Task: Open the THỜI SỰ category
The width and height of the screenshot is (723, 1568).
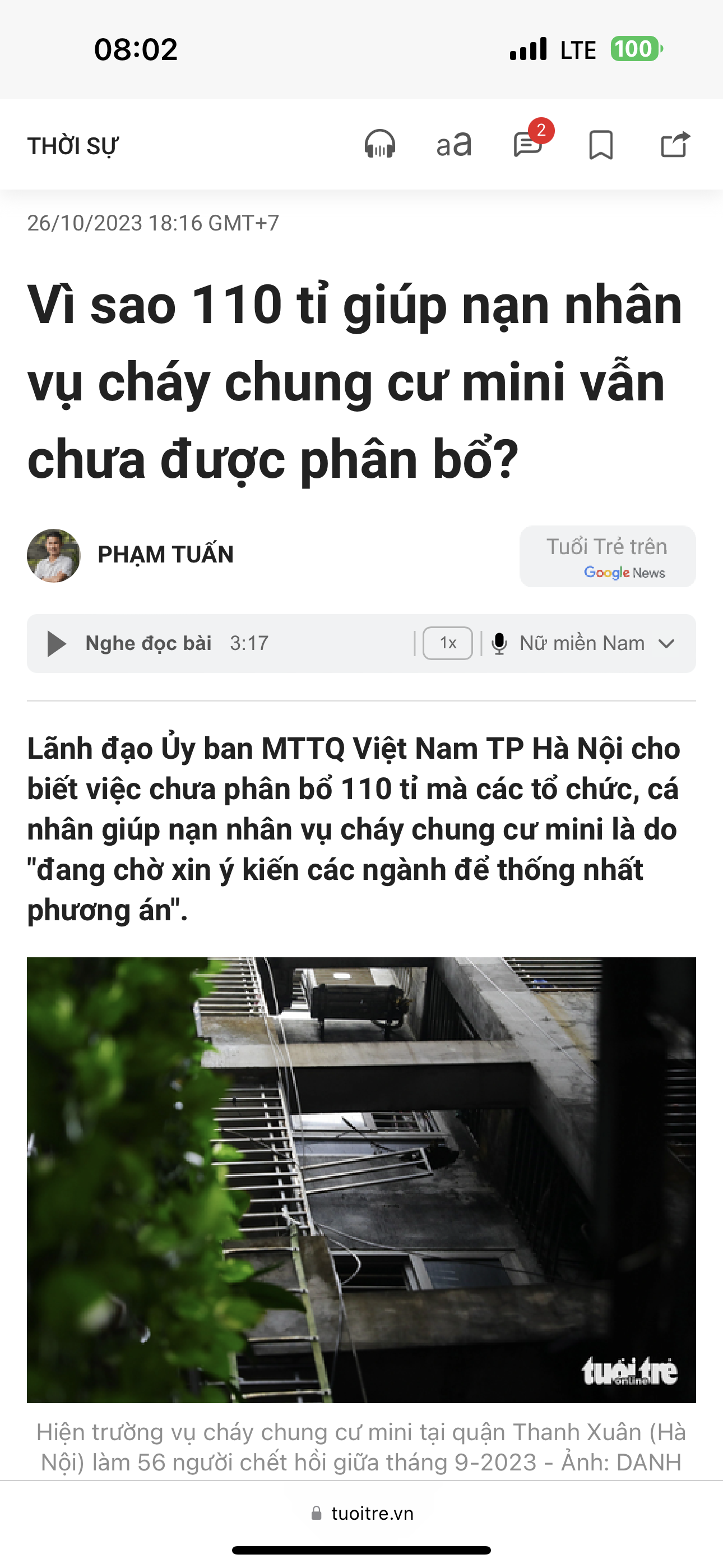Action: pos(72,146)
